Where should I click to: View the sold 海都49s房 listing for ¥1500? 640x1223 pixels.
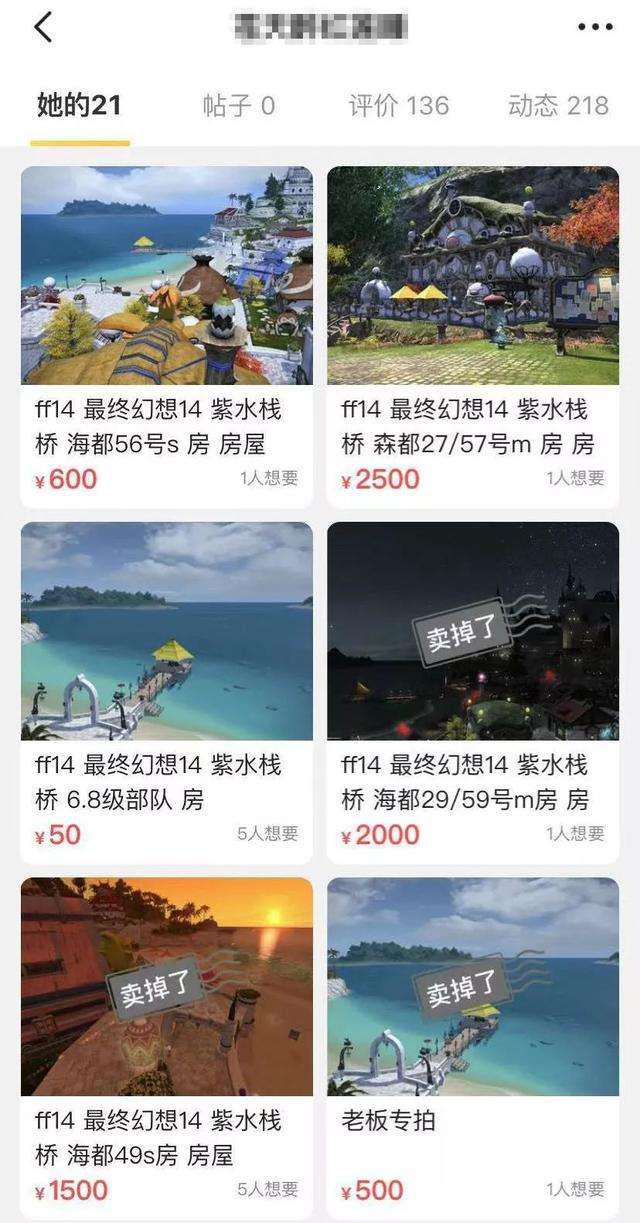[167, 1045]
